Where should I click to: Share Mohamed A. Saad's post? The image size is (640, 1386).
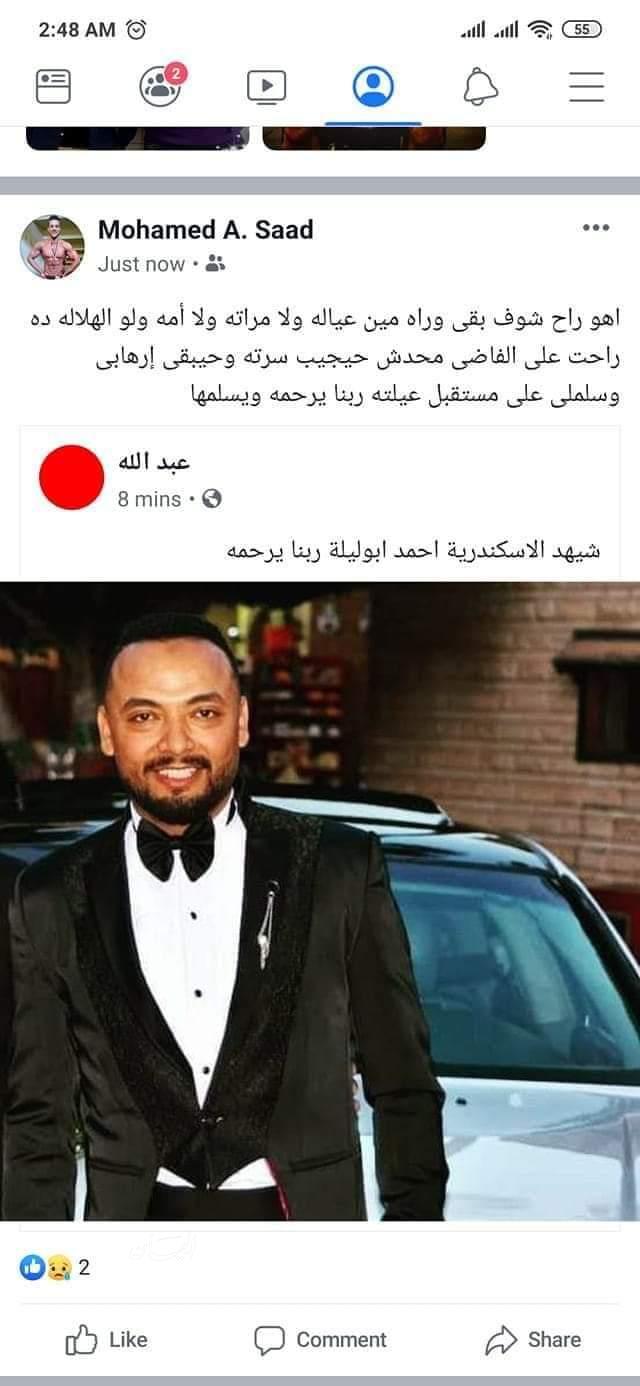(x=533, y=1339)
